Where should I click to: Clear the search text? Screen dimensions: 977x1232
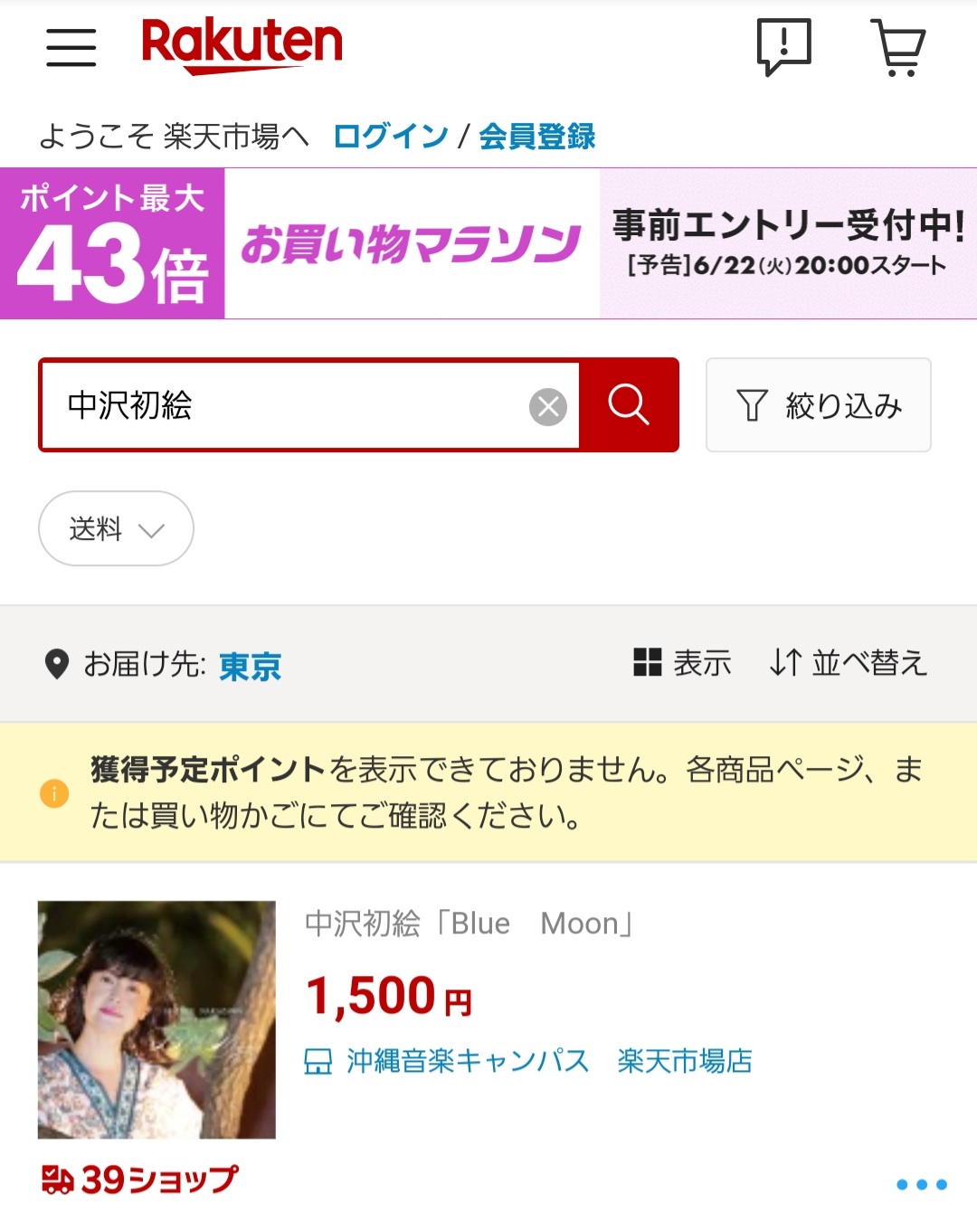(x=547, y=406)
